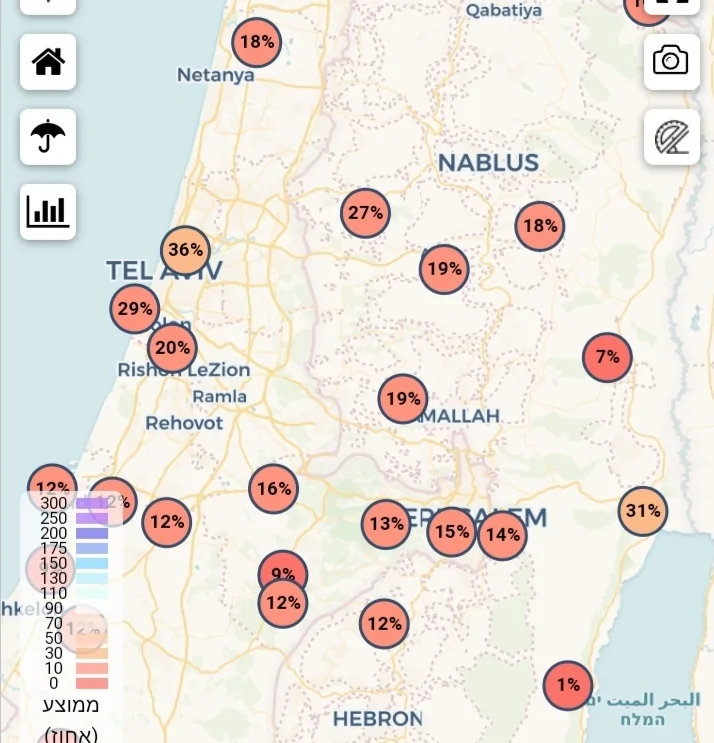Select the 15% marker in Jerusalem
This screenshot has width=714, height=743.
pyautogui.click(x=451, y=532)
